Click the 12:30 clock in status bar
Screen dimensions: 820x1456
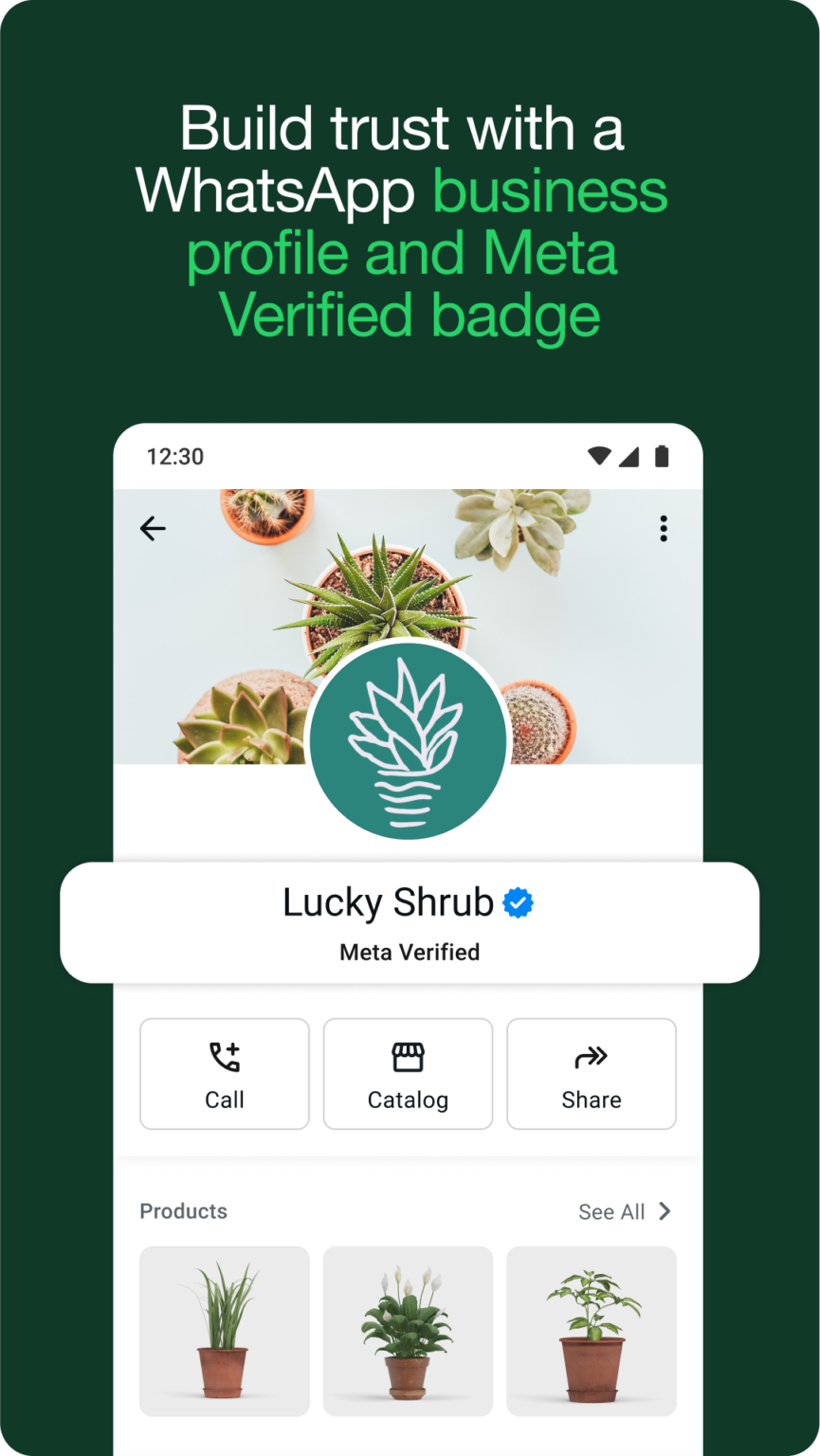tap(177, 456)
